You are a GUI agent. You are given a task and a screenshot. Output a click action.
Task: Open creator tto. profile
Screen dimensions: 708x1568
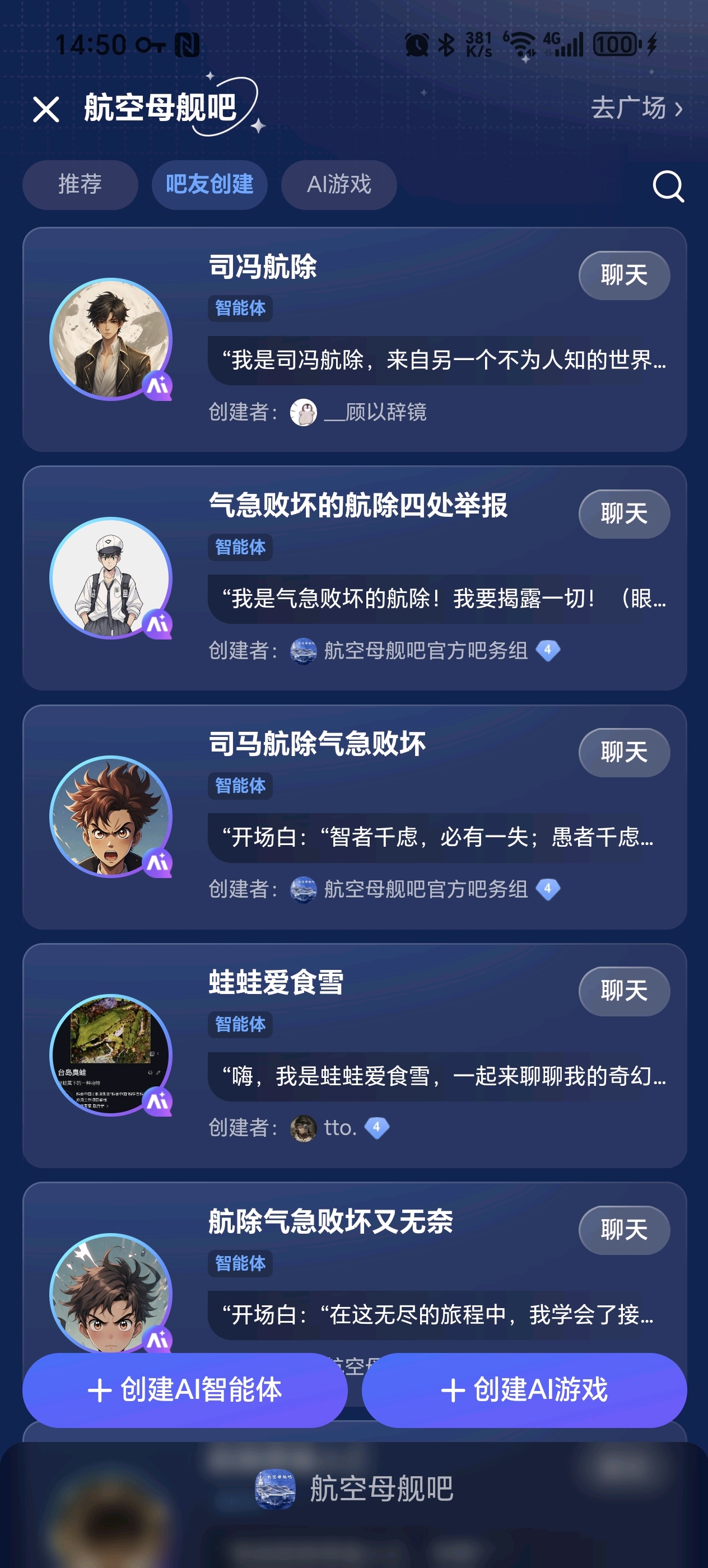[x=339, y=1128]
